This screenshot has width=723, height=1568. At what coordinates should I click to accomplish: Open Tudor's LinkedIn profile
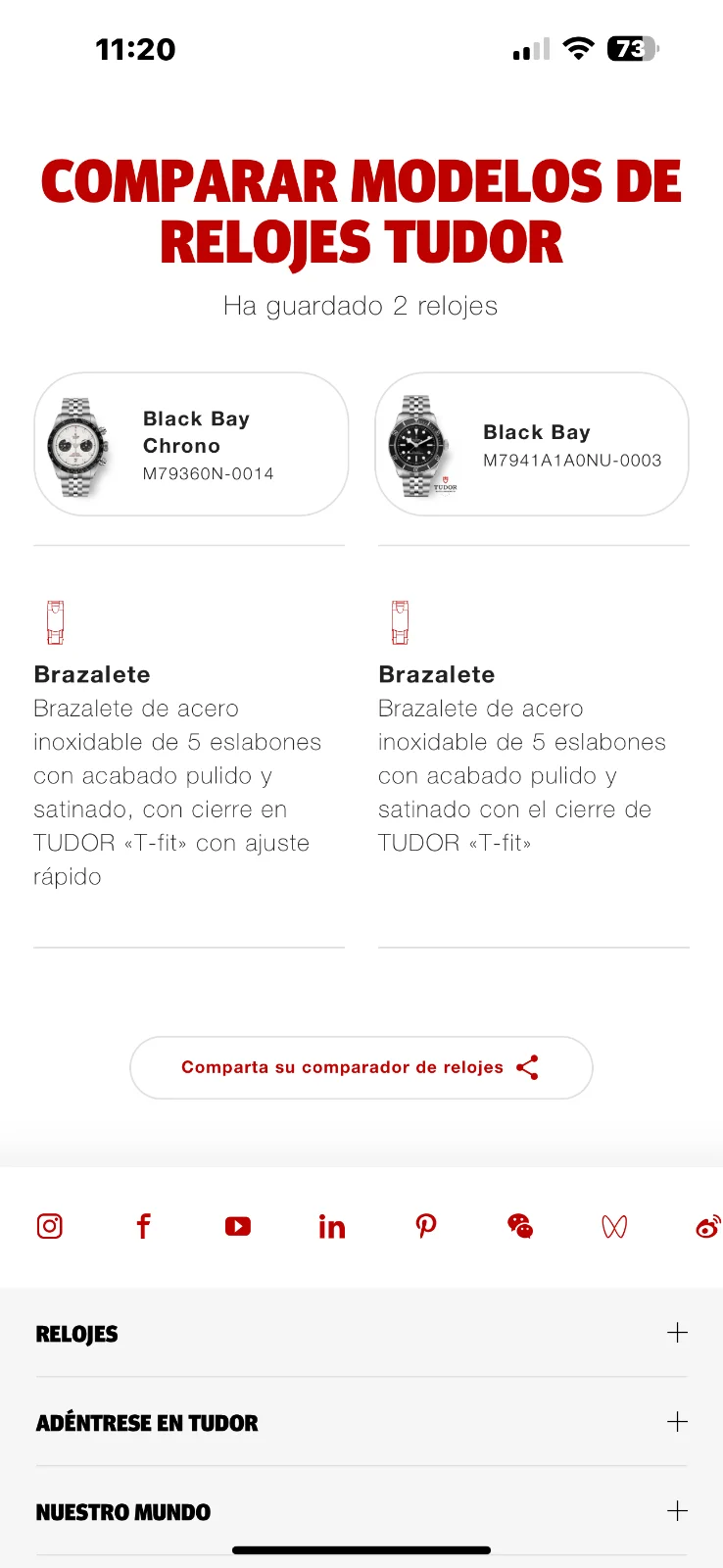(x=332, y=1226)
